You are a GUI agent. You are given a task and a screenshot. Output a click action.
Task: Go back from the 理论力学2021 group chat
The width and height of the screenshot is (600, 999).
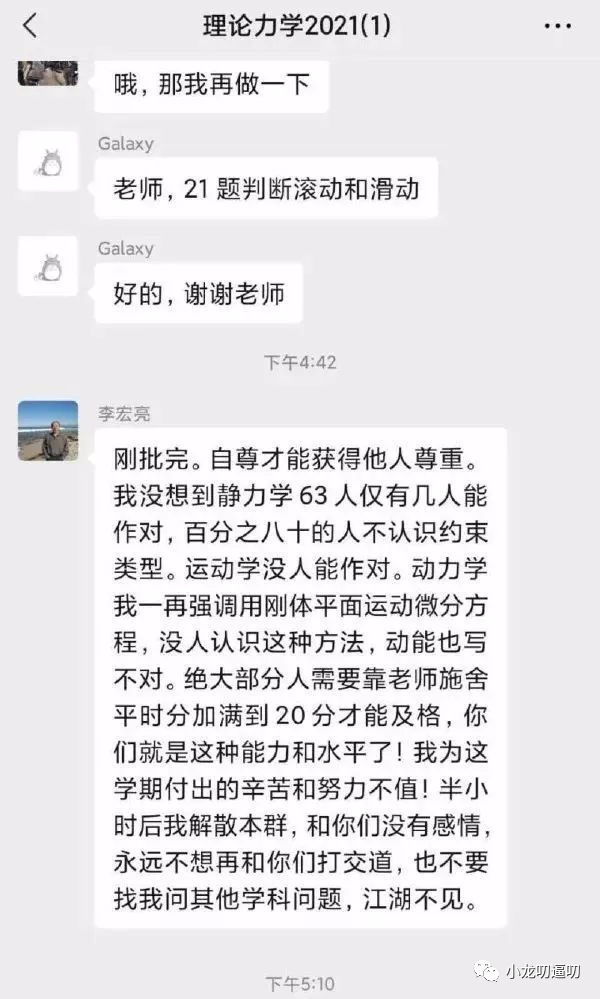(x=29, y=27)
